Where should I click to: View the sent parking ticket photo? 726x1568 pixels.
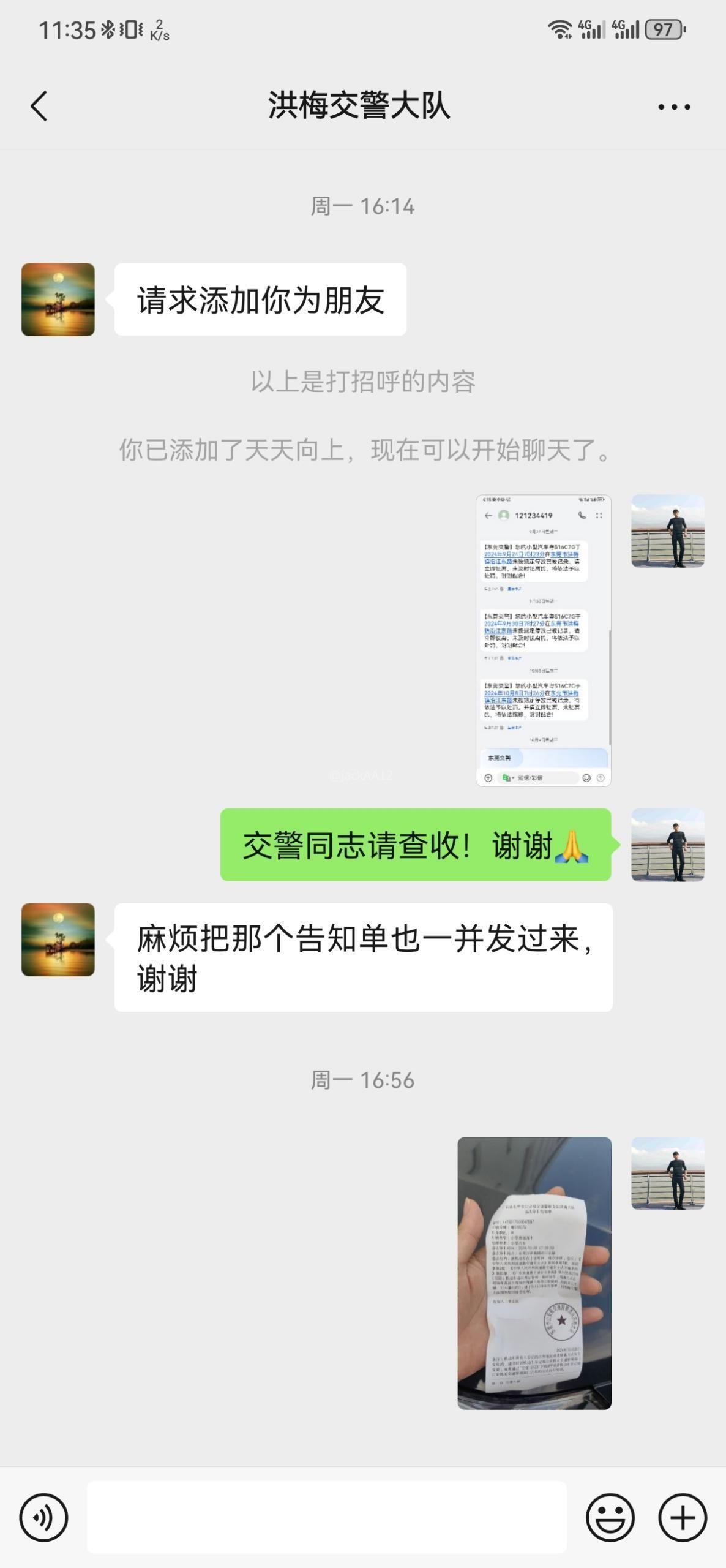coord(534,1273)
